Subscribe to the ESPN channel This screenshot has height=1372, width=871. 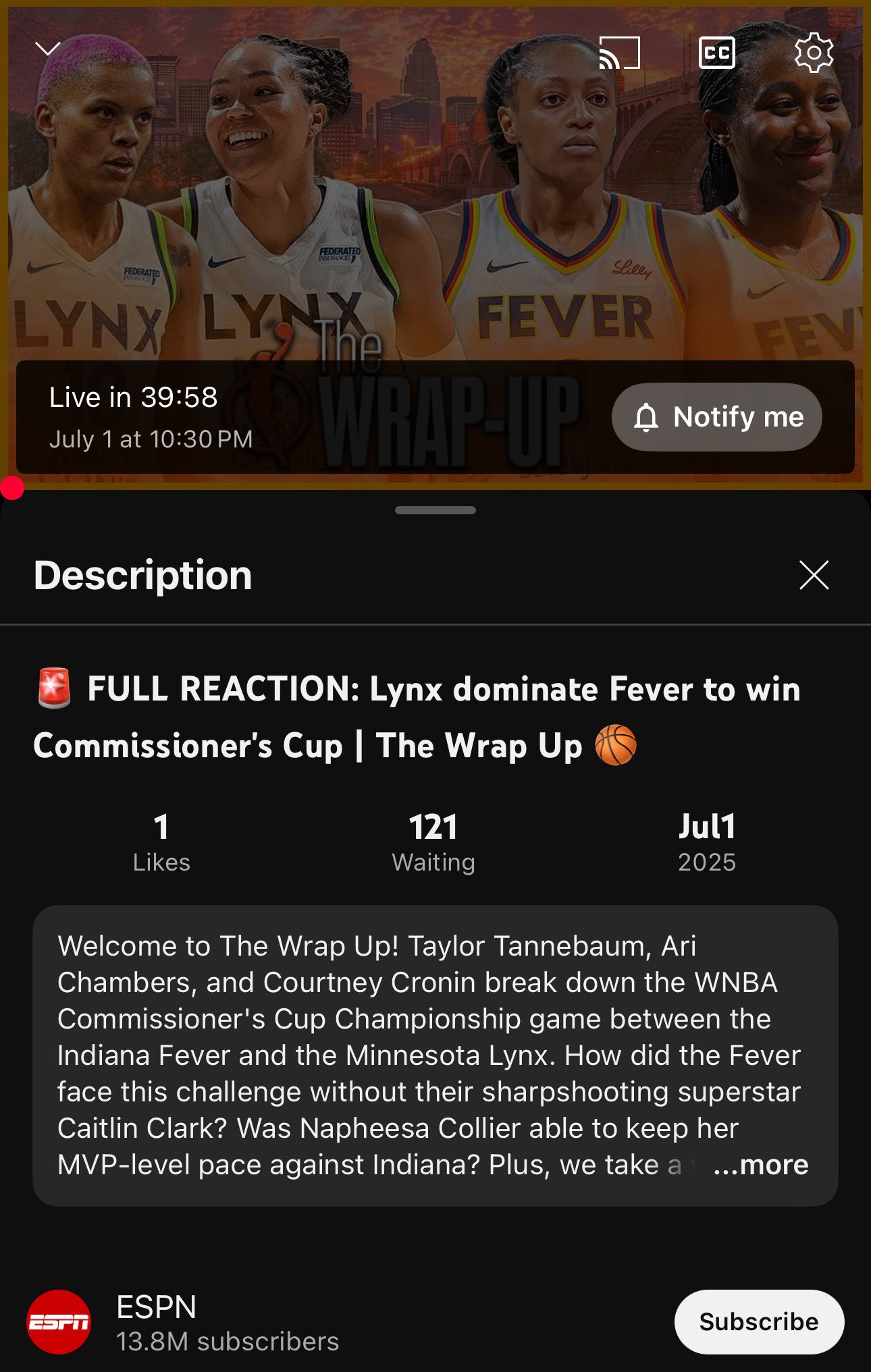pyautogui.click(x=758, y=1321)
